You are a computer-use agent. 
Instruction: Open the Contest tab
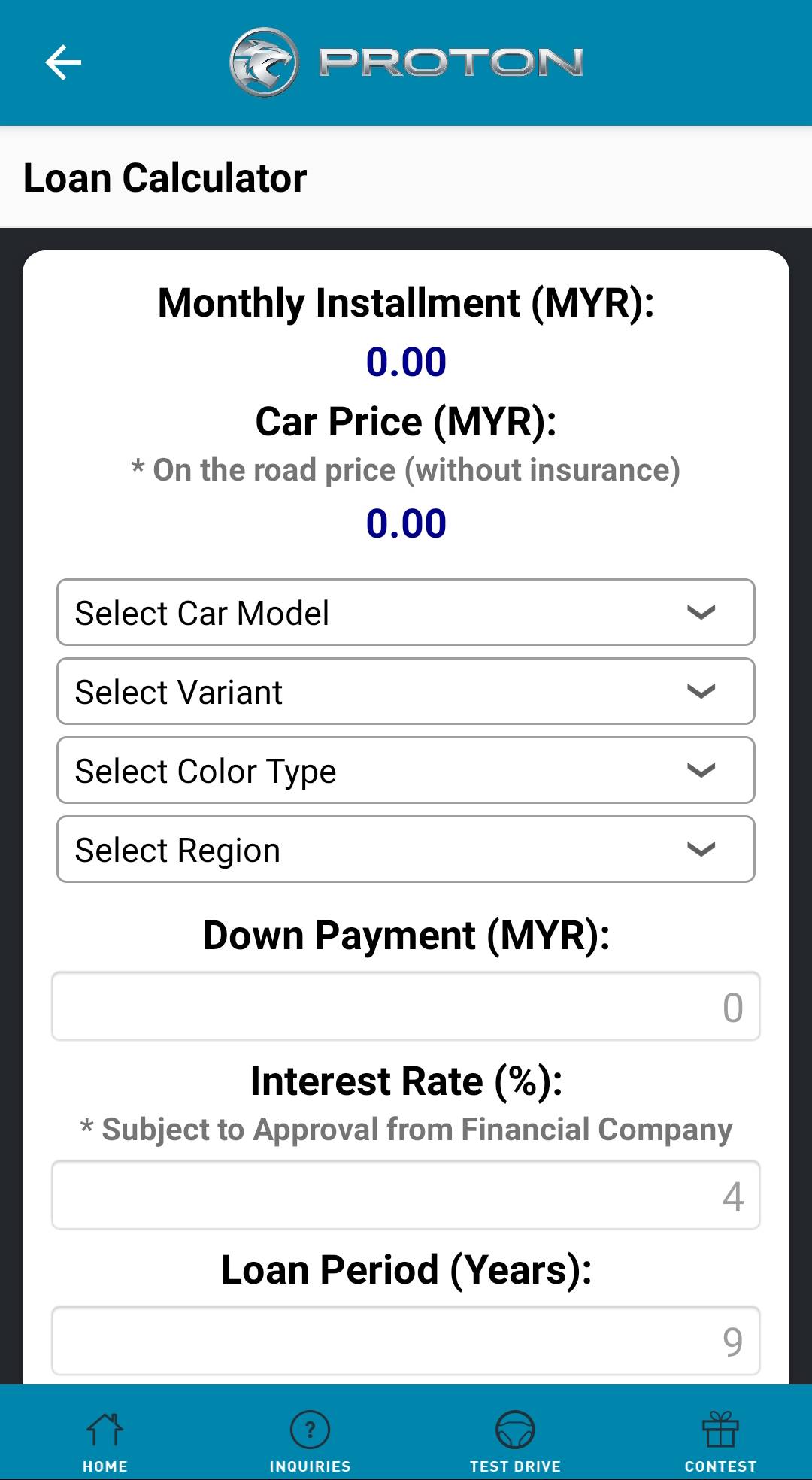tap(720, 1439)
